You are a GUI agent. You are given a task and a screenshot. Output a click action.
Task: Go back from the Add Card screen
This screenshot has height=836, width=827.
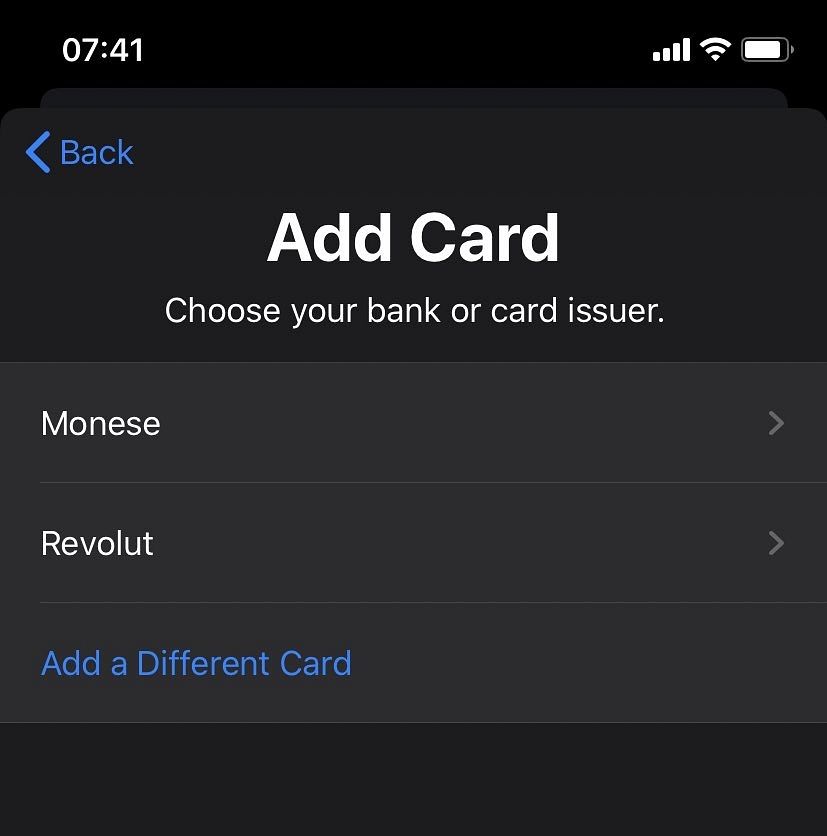click(80, 153)
